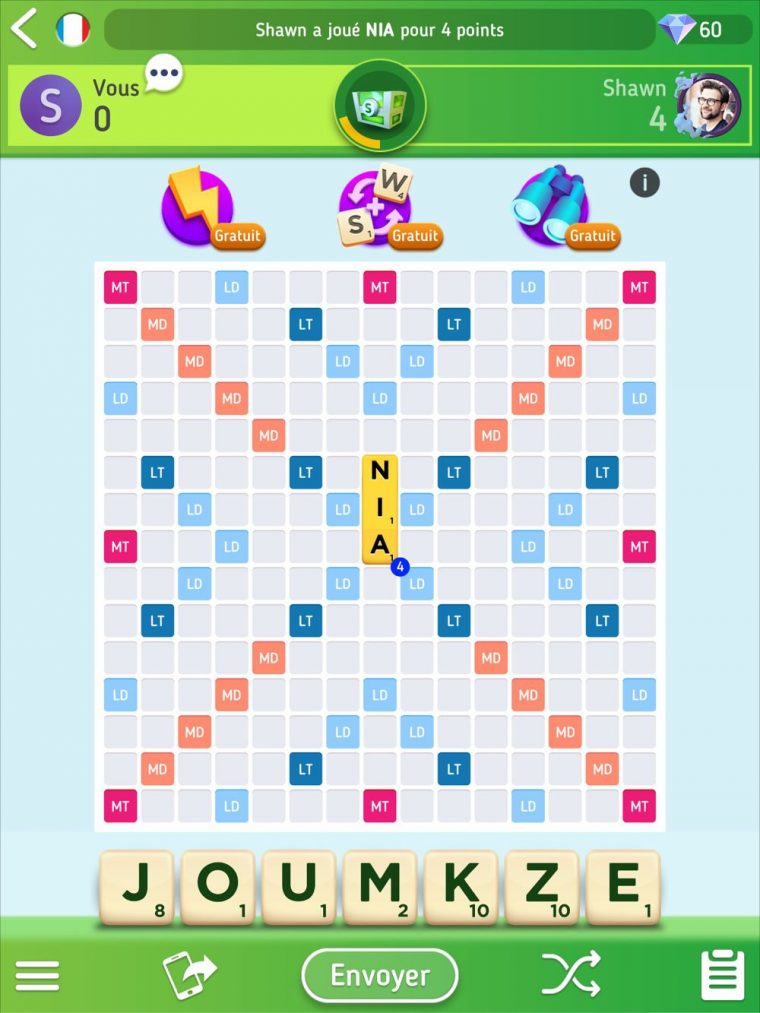The image size is (760, 1013).
Task: Open the hamburger menu
Action: (x=37, y=975)
